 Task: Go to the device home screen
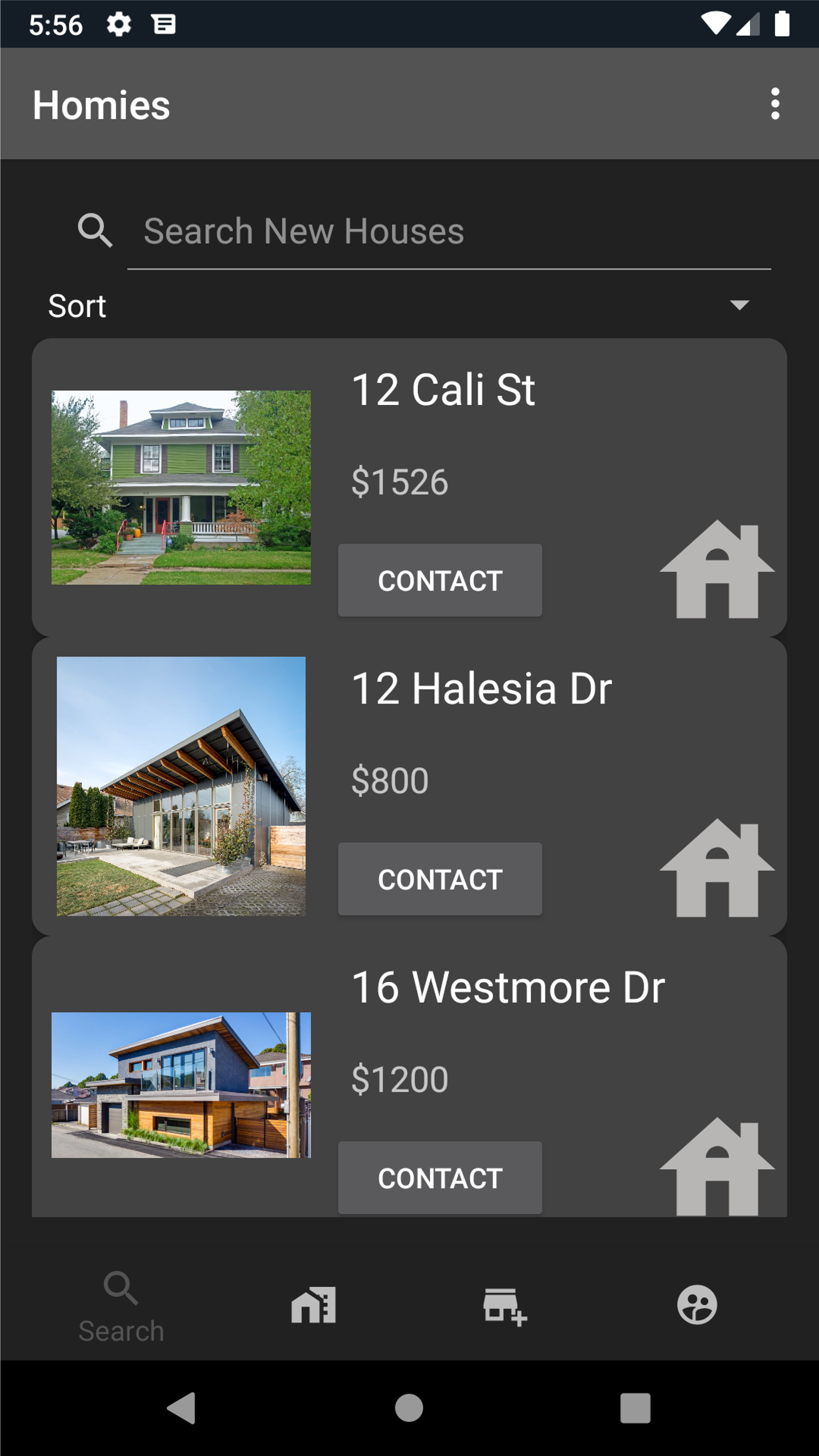pyautogui.click(x=409, y=1408)
